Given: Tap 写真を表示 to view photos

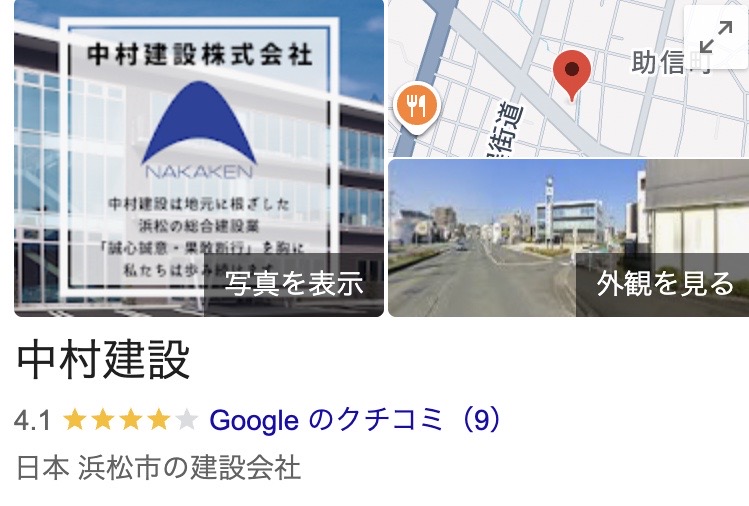Looking at the screenshot, I should coord(293,283).
